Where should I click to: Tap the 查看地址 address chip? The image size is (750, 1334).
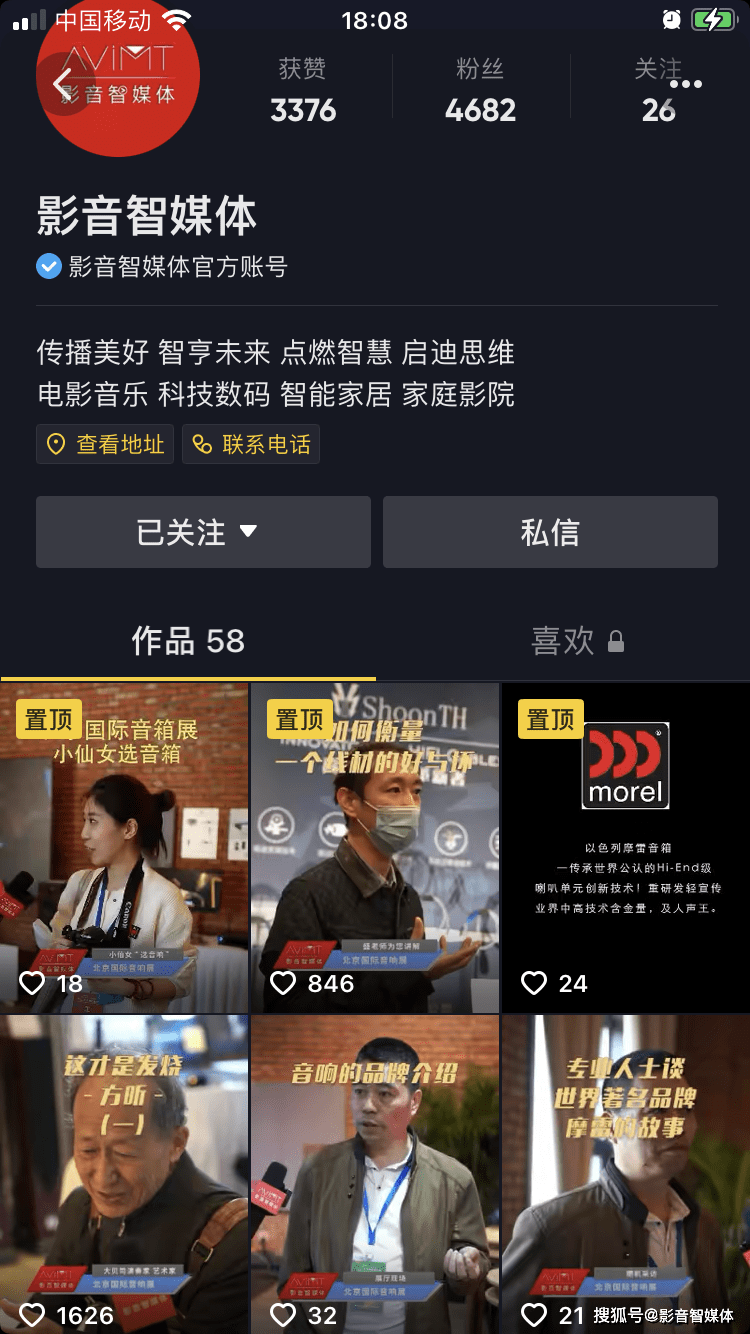(105, 444)
